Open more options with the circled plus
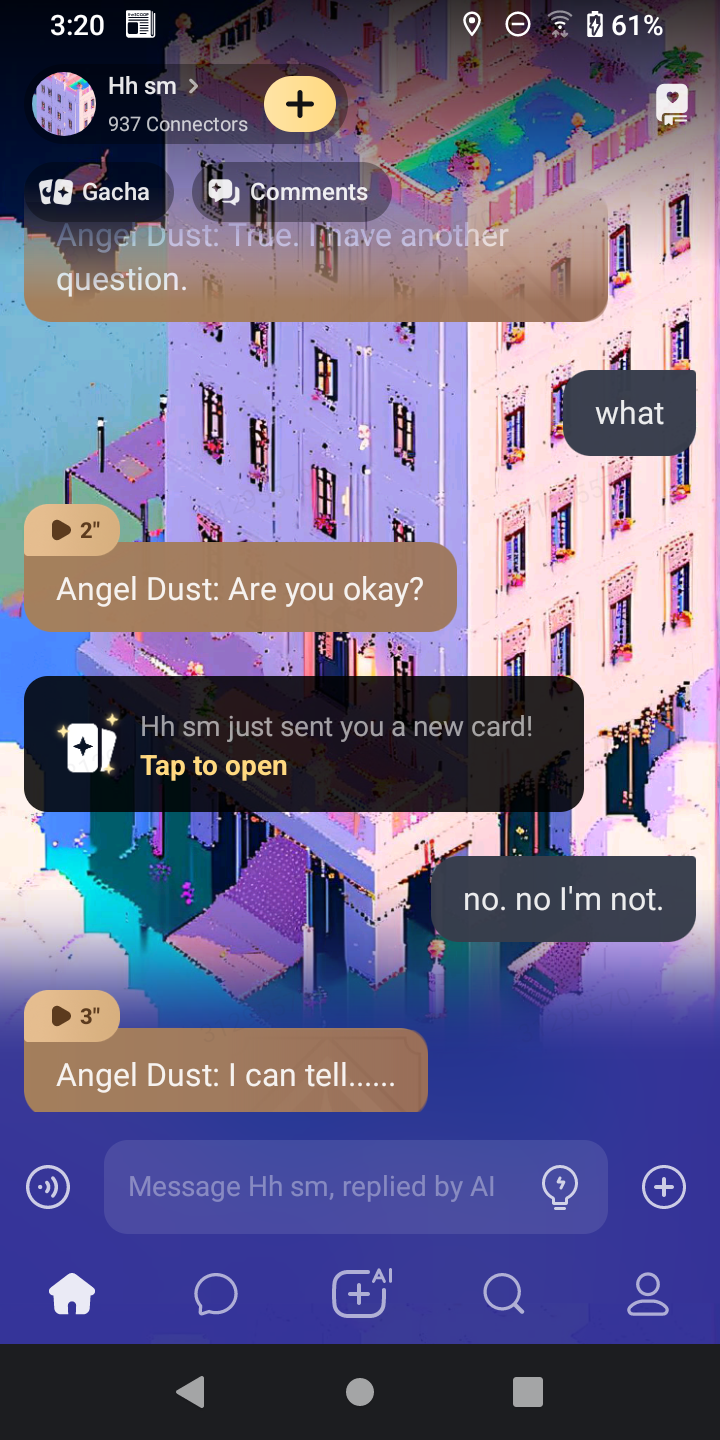 click(664, 1187)
